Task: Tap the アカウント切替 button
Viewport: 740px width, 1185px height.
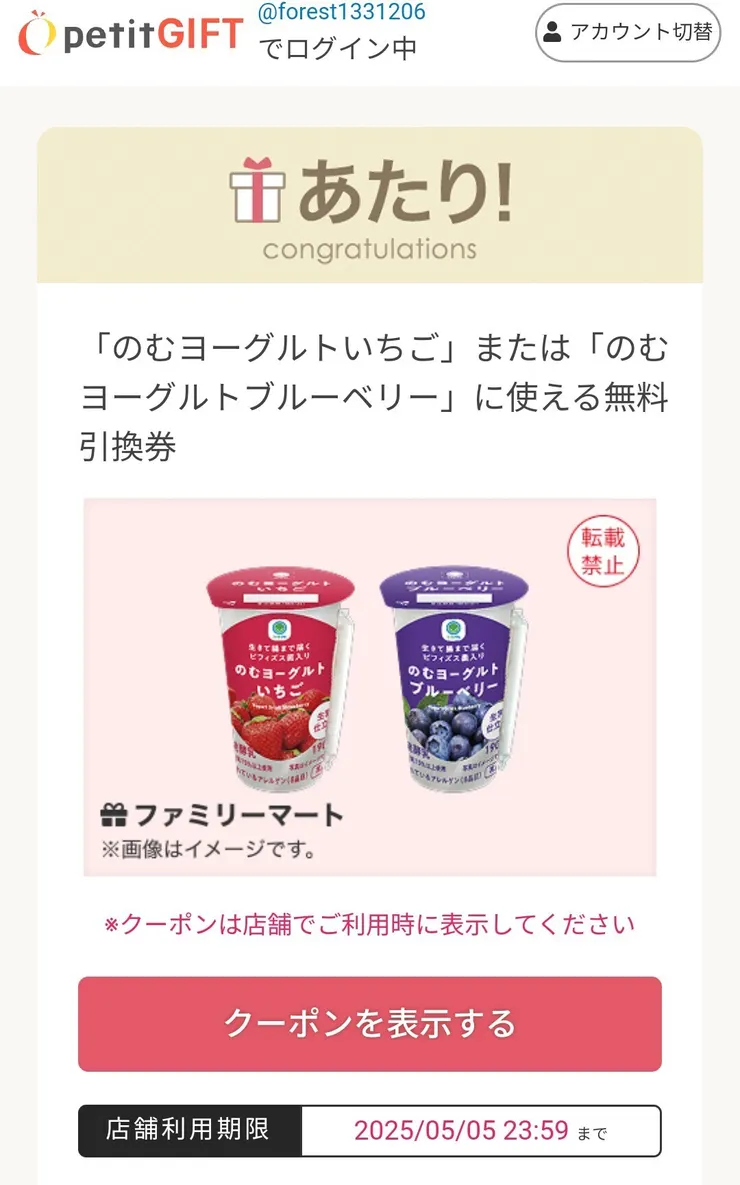Action: (x=628, y=32)
